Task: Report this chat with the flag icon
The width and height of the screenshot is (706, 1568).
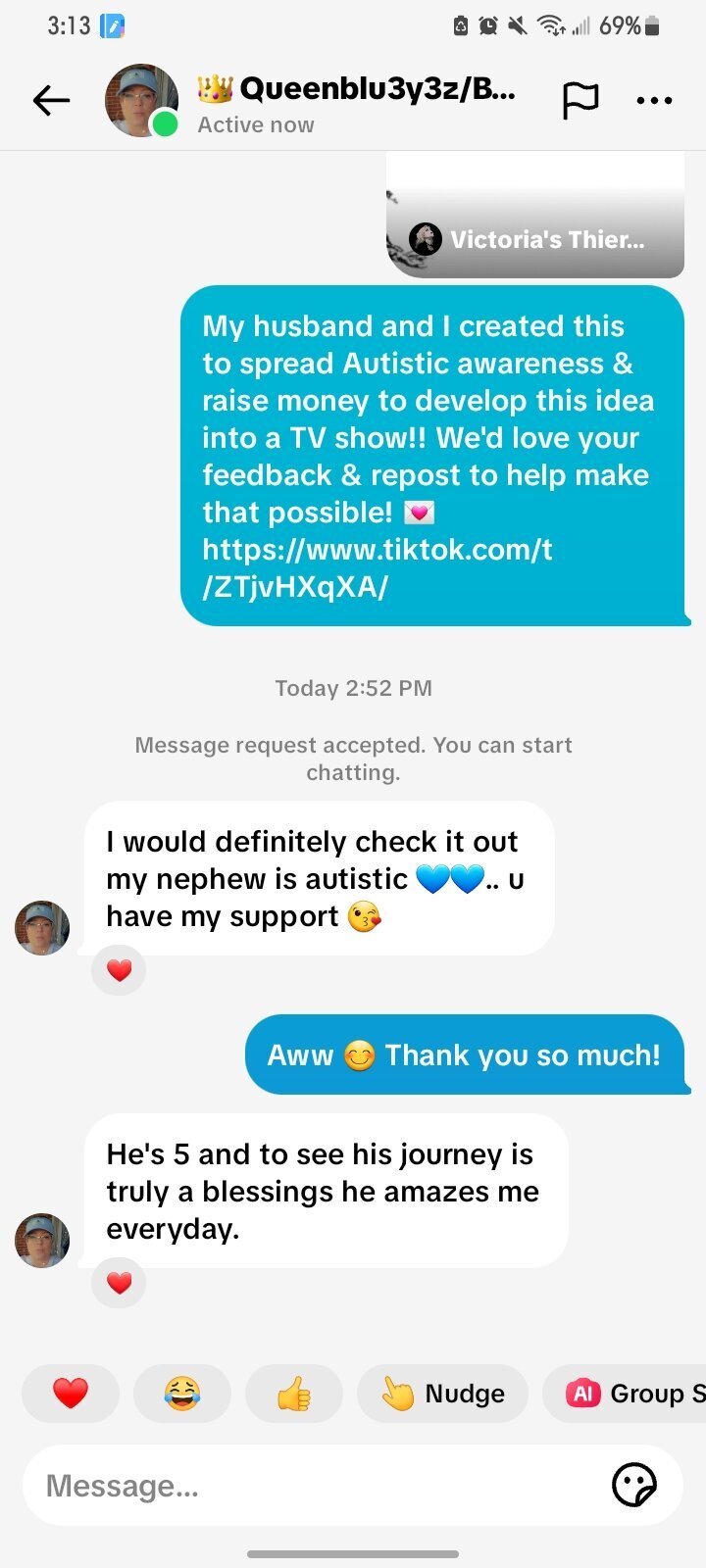Action: [580, 100]
